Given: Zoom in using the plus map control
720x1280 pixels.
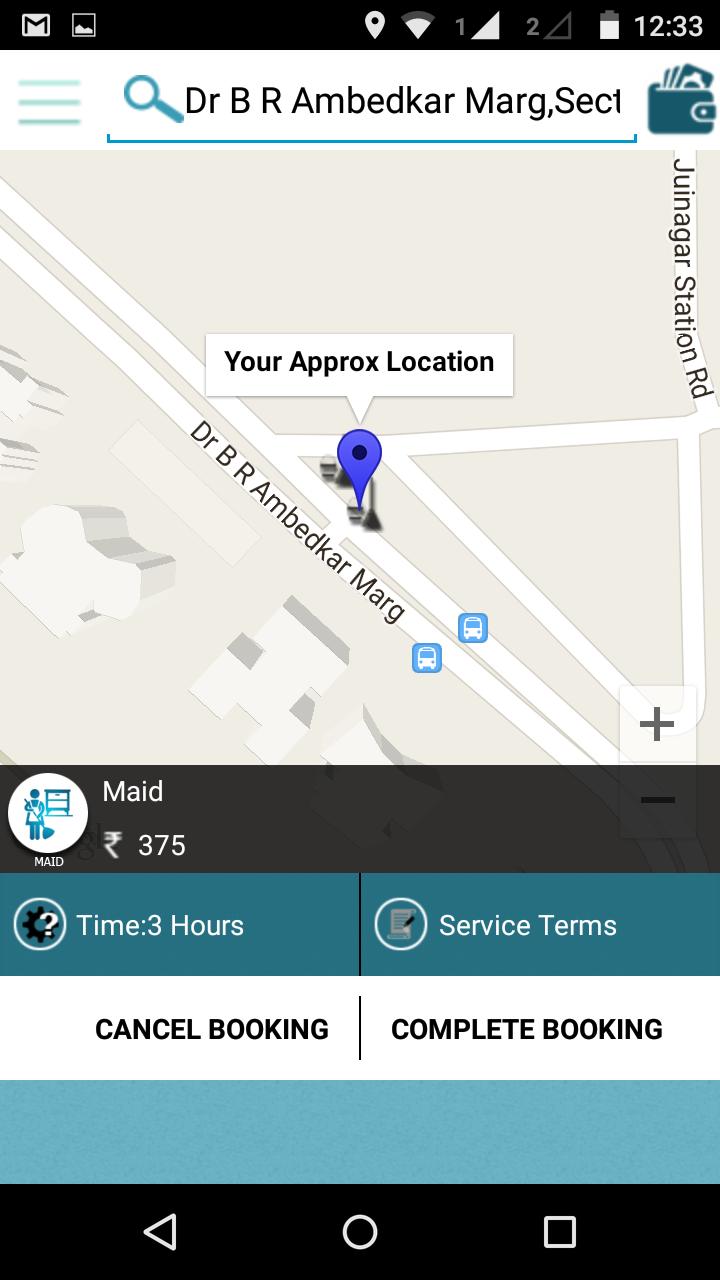Looking at the screenshot, I should [x=656, y=723].
